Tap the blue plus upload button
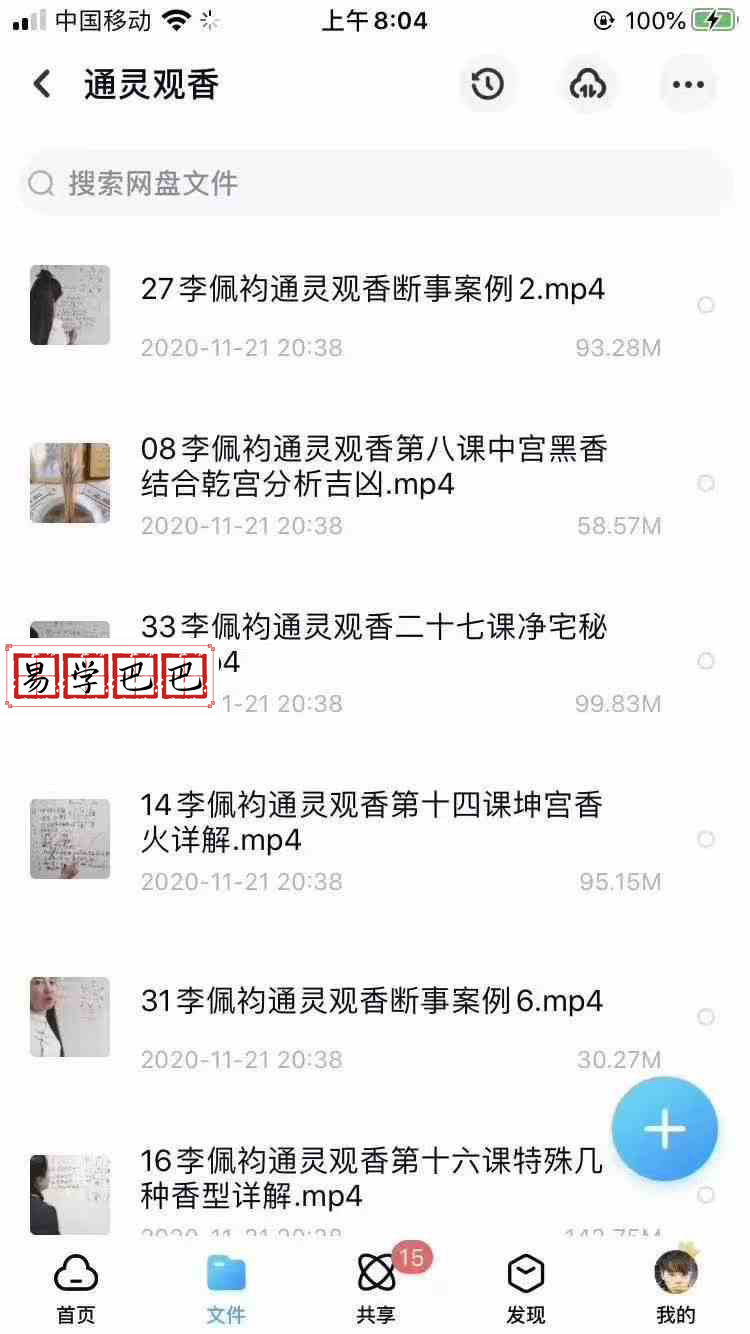The height and width of the screenshot is (1334, 750). pos(664,1130)
